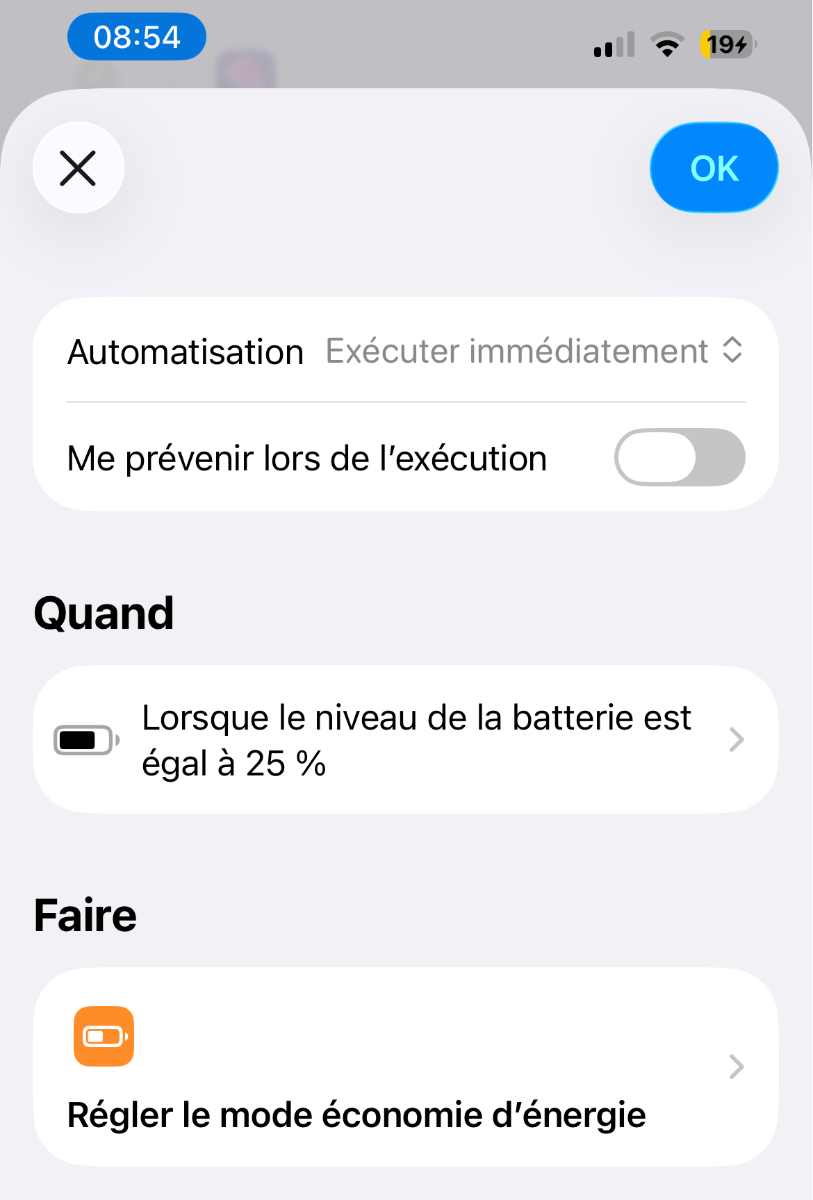Viewport: 813px width, 1200px height.
Task: Edit the battery level 25 % trigger
Action: point(405,740)
